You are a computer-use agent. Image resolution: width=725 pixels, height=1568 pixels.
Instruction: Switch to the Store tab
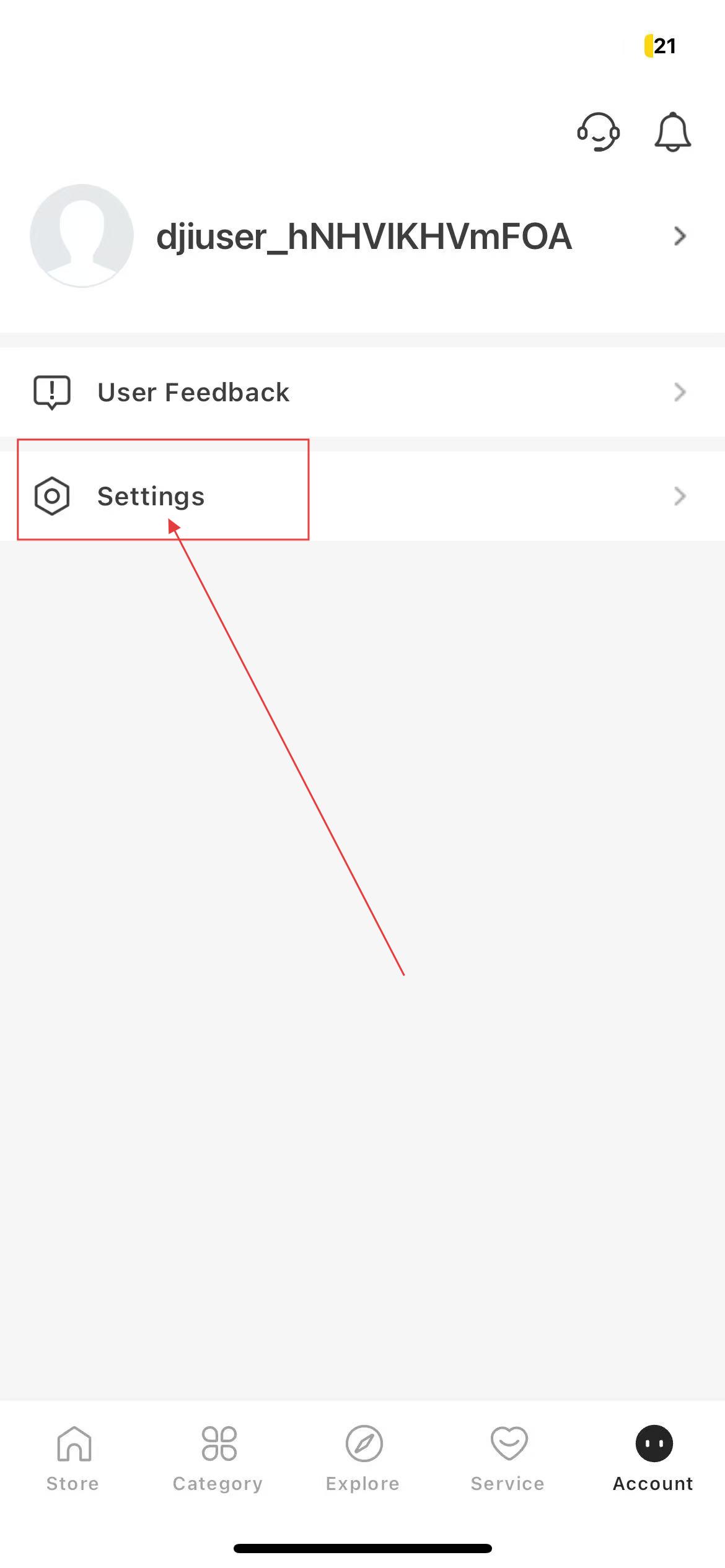[x=73, y=1459]
